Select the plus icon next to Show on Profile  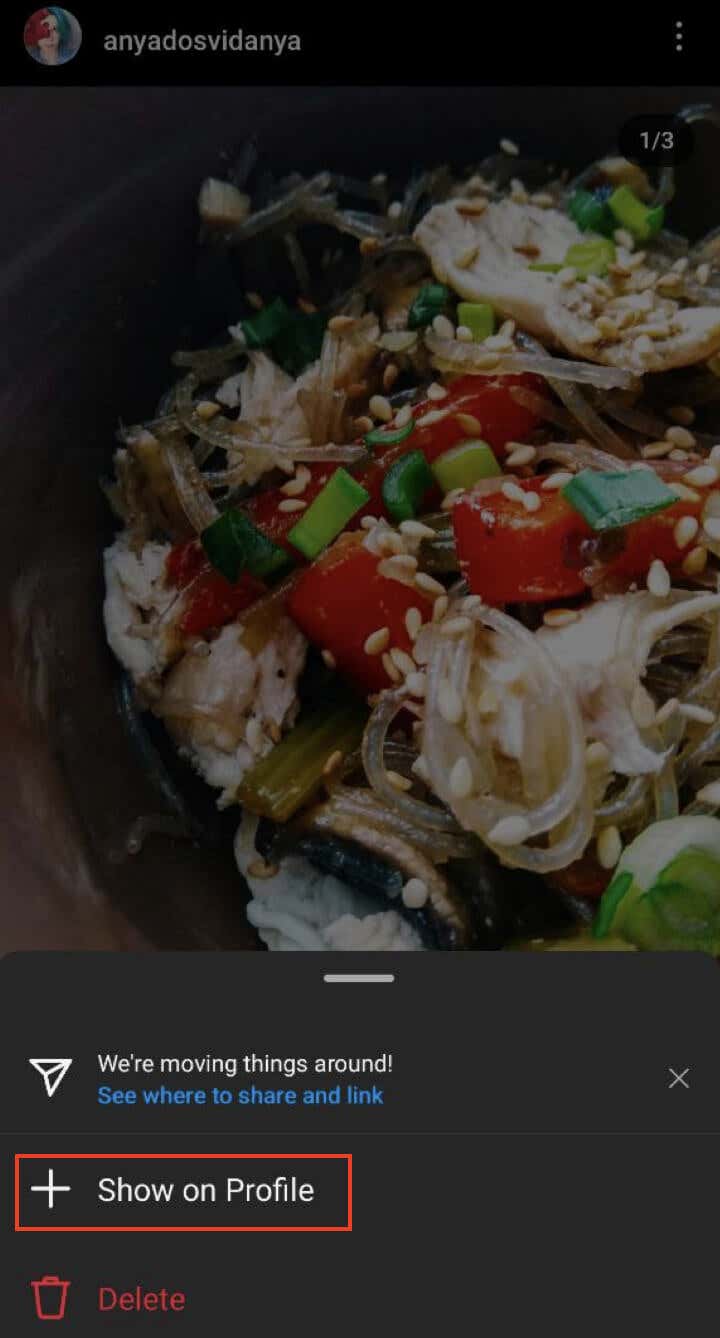coord(52,1190)
